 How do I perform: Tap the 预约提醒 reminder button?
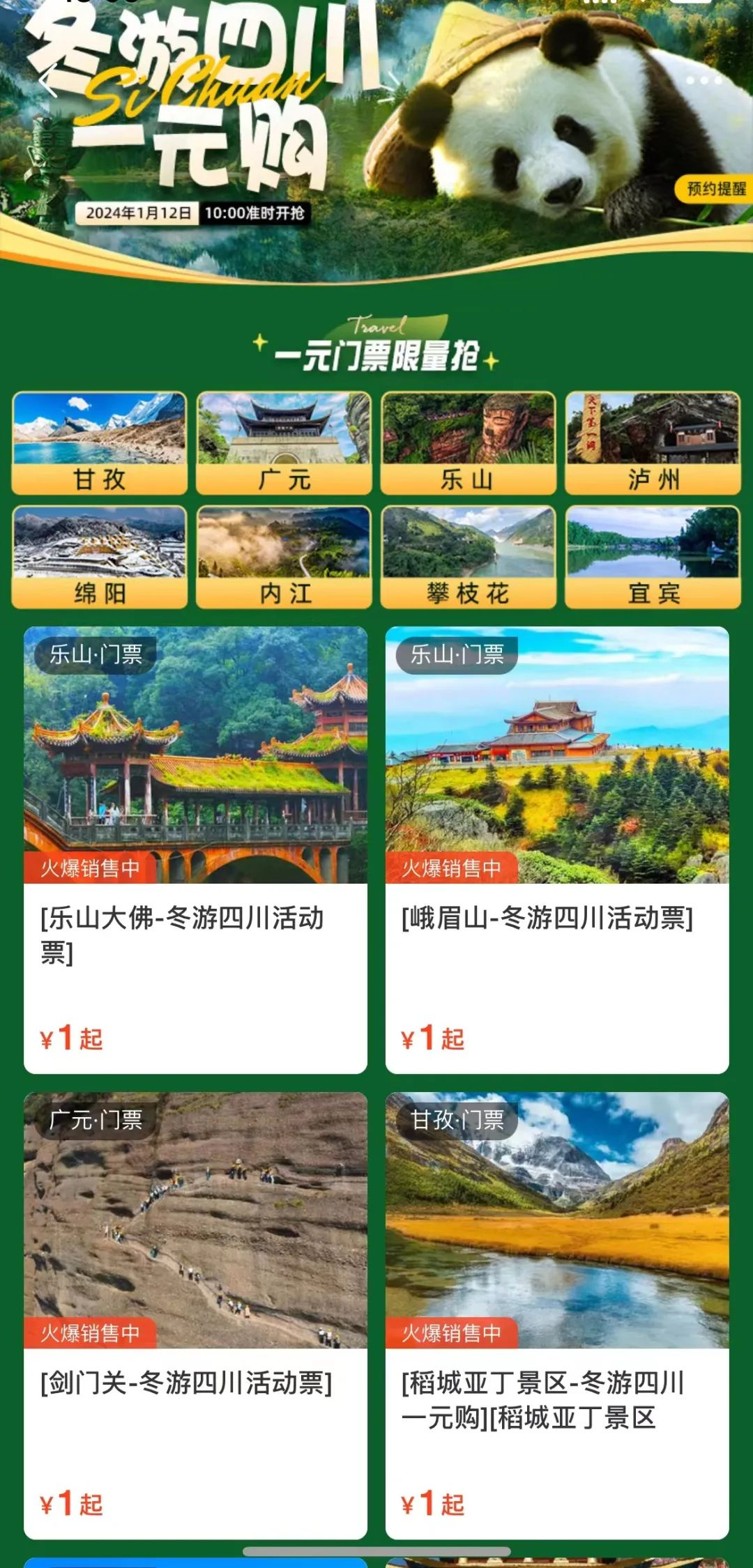(x=715, y=189)
